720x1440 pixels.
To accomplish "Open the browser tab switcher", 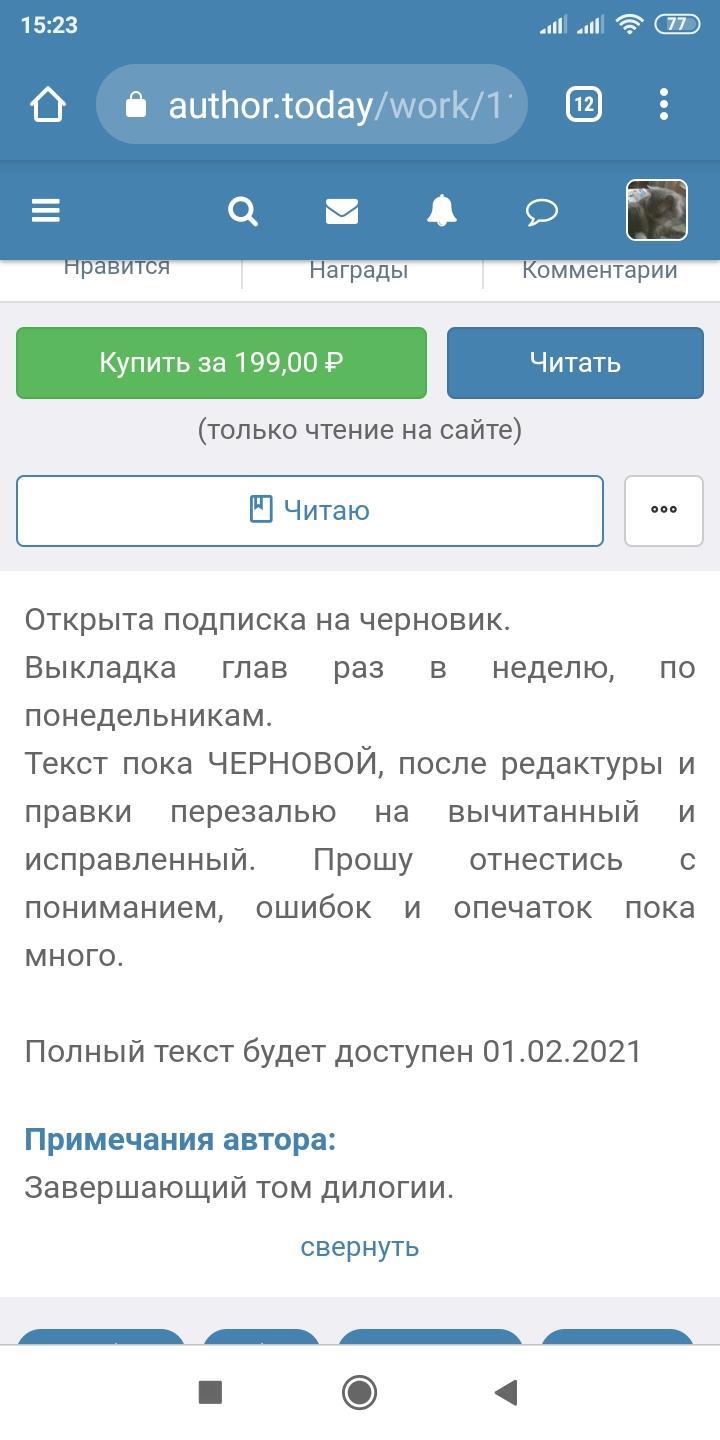I will click(584, 105).
